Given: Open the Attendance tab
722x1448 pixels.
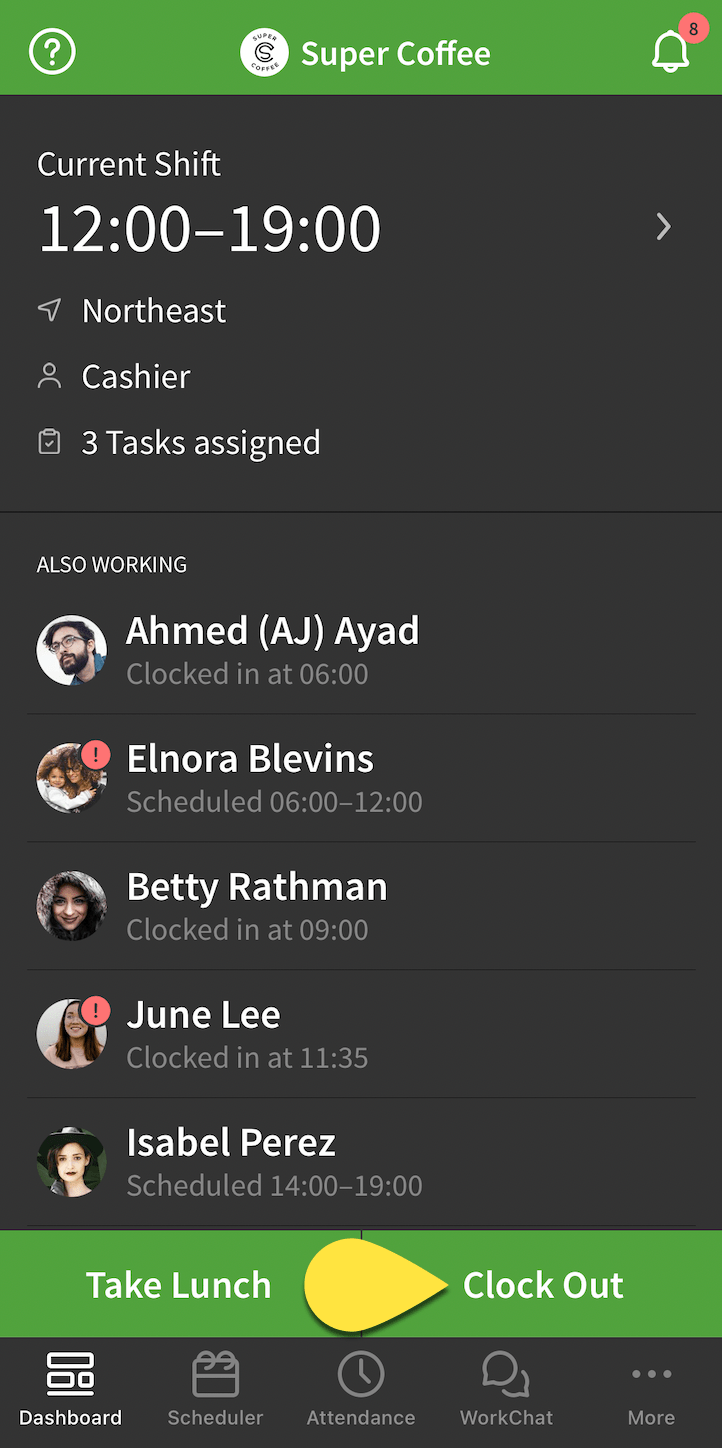Looking at the screenshot, I should (360, 1389).
